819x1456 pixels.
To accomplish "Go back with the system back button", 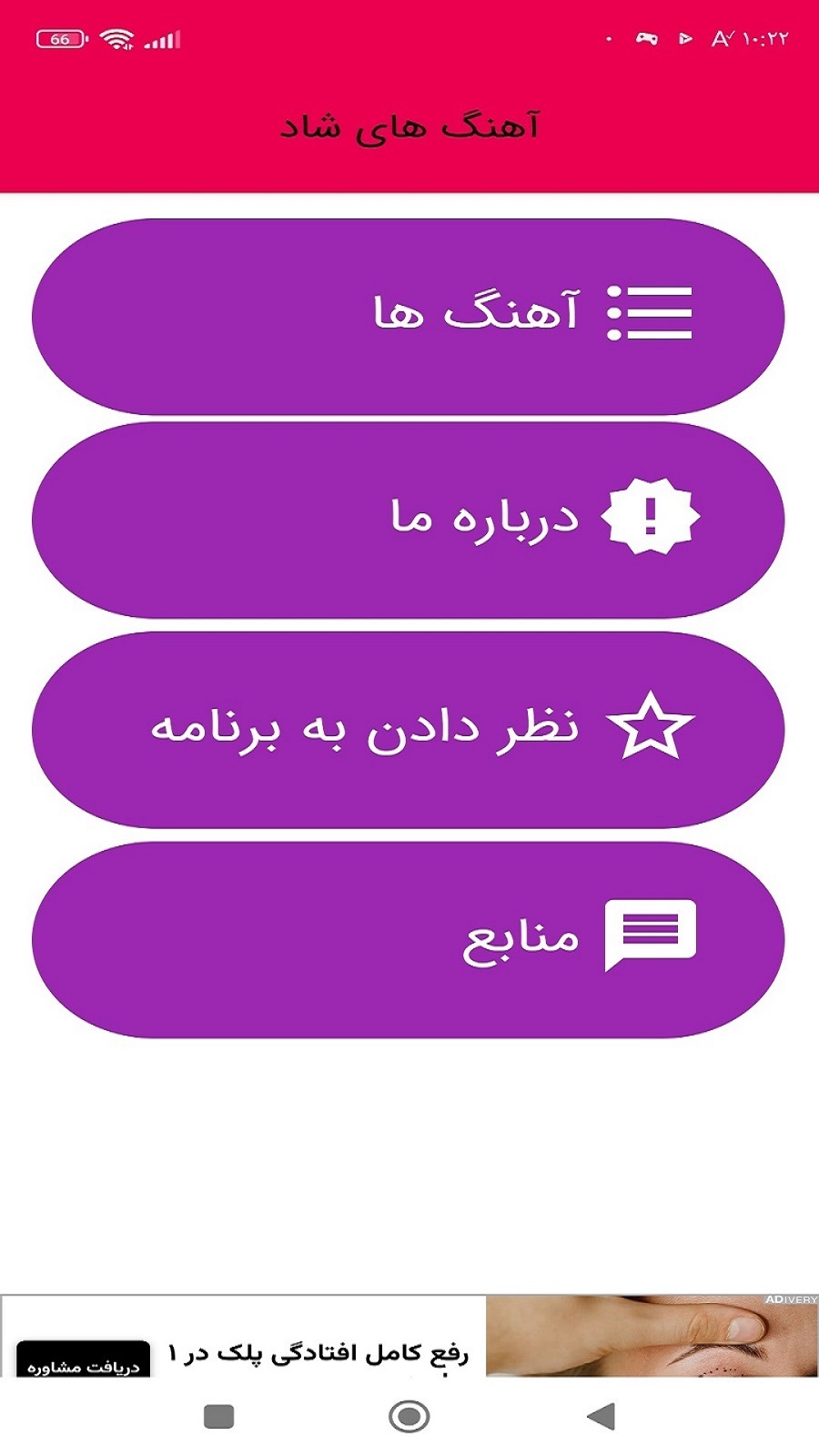I will tap(601, 1416).
